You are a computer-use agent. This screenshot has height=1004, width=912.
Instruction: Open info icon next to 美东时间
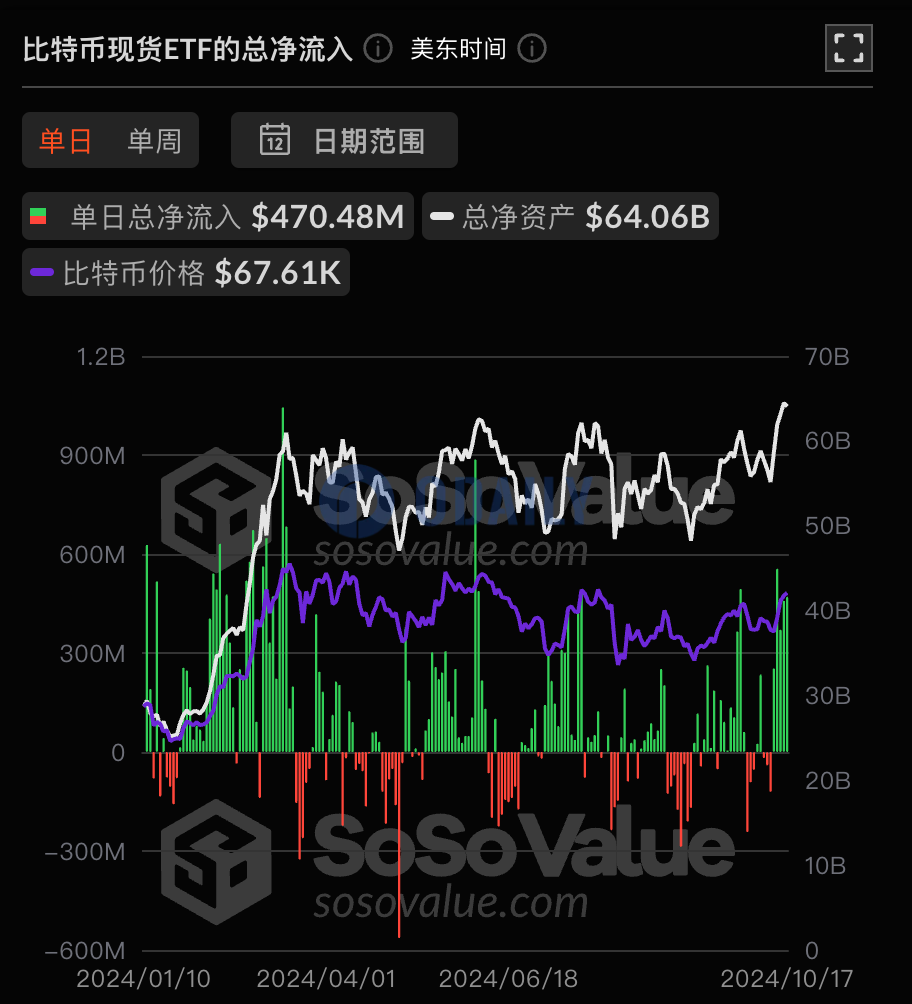(x=533, y=48)
